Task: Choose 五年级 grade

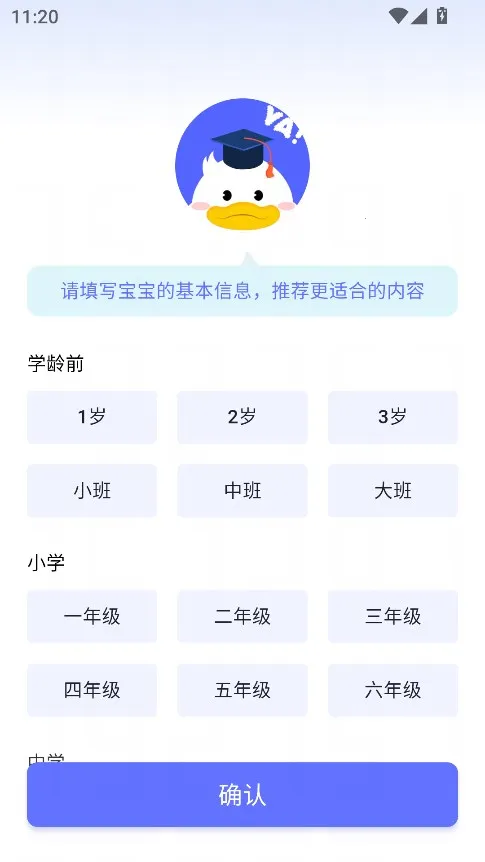Action: point(242,690)
